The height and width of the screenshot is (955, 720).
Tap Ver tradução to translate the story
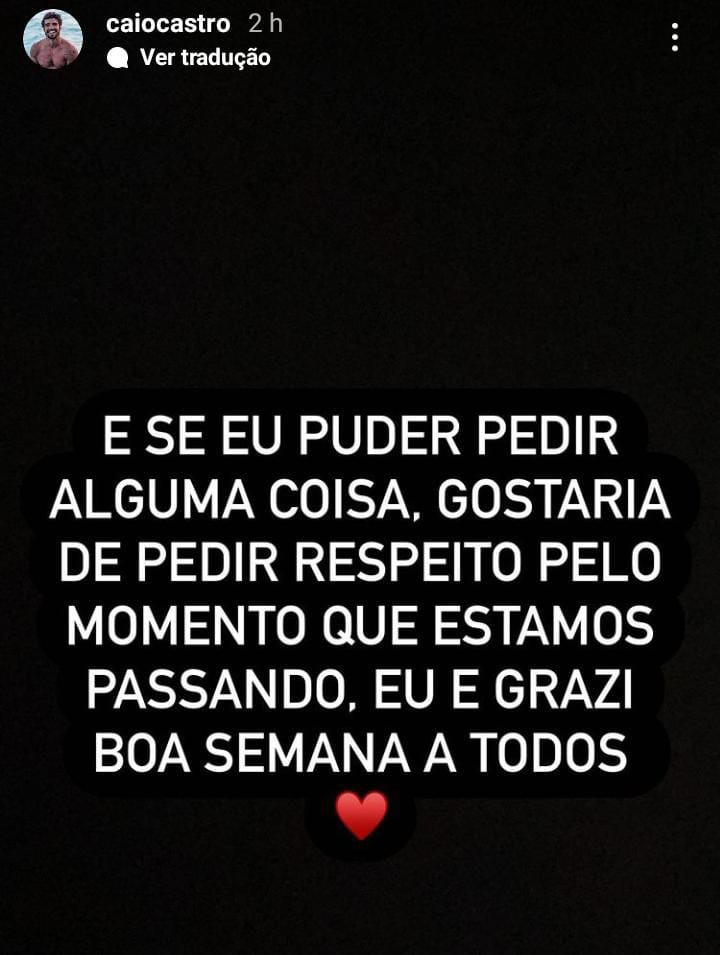[x=204, y=57]
